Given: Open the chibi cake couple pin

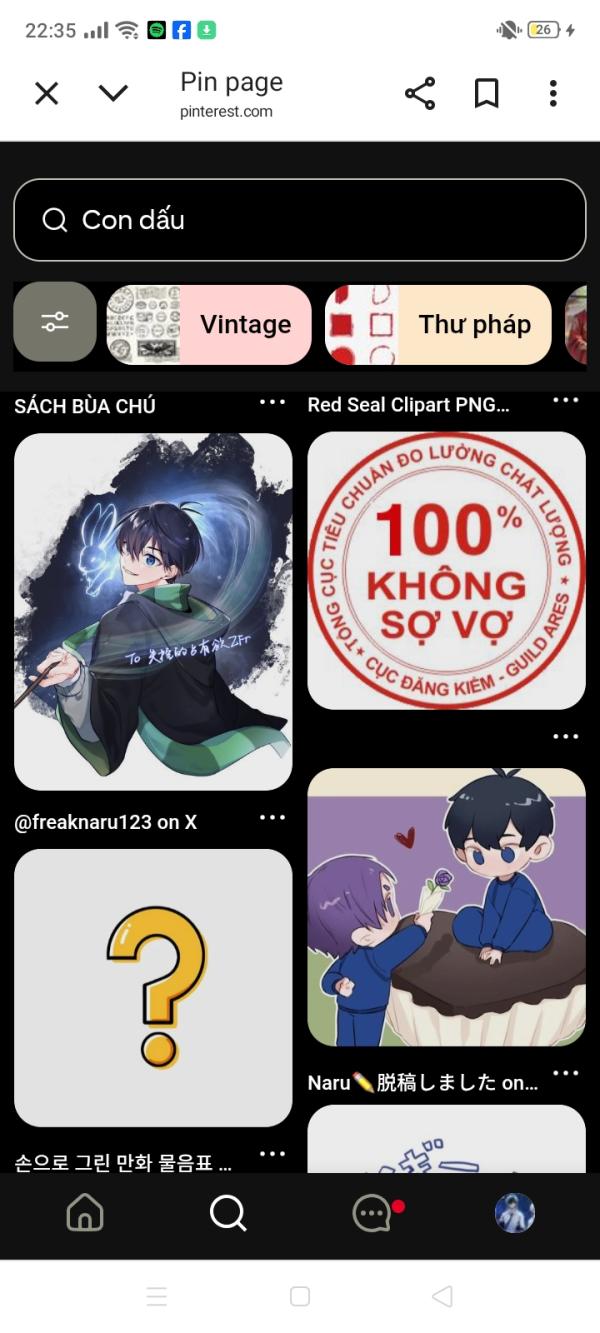Looking at the screenshot, I should pos(446,907).
